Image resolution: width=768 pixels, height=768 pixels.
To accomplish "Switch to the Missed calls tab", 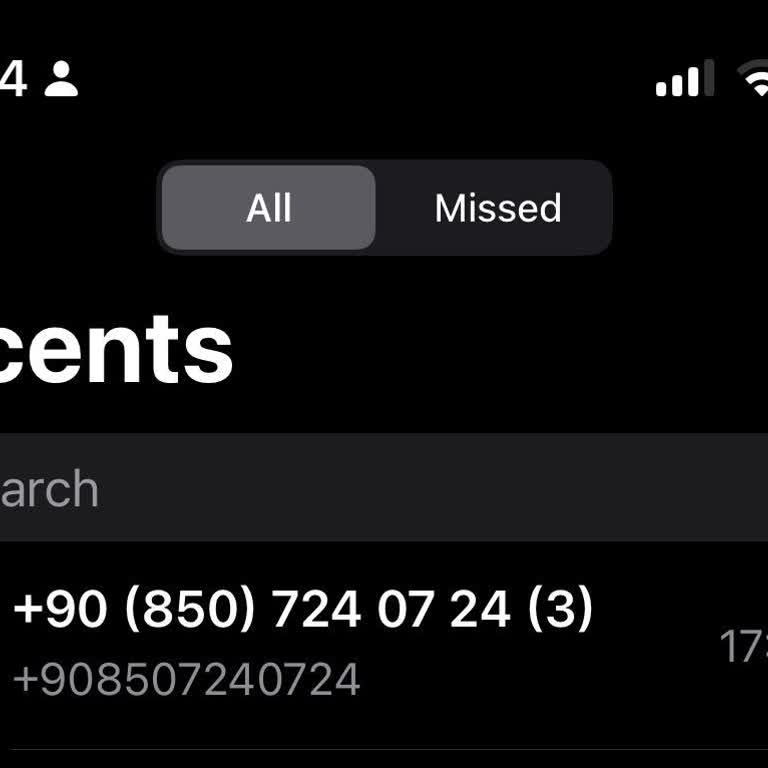I will click(497, 208).
